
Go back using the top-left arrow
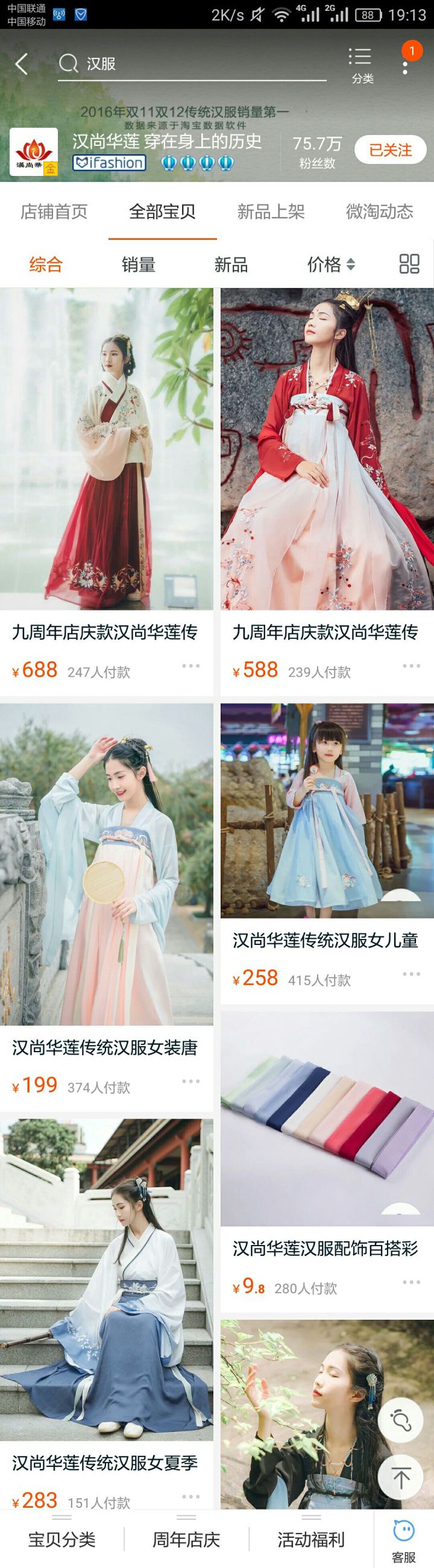point(22,64)
